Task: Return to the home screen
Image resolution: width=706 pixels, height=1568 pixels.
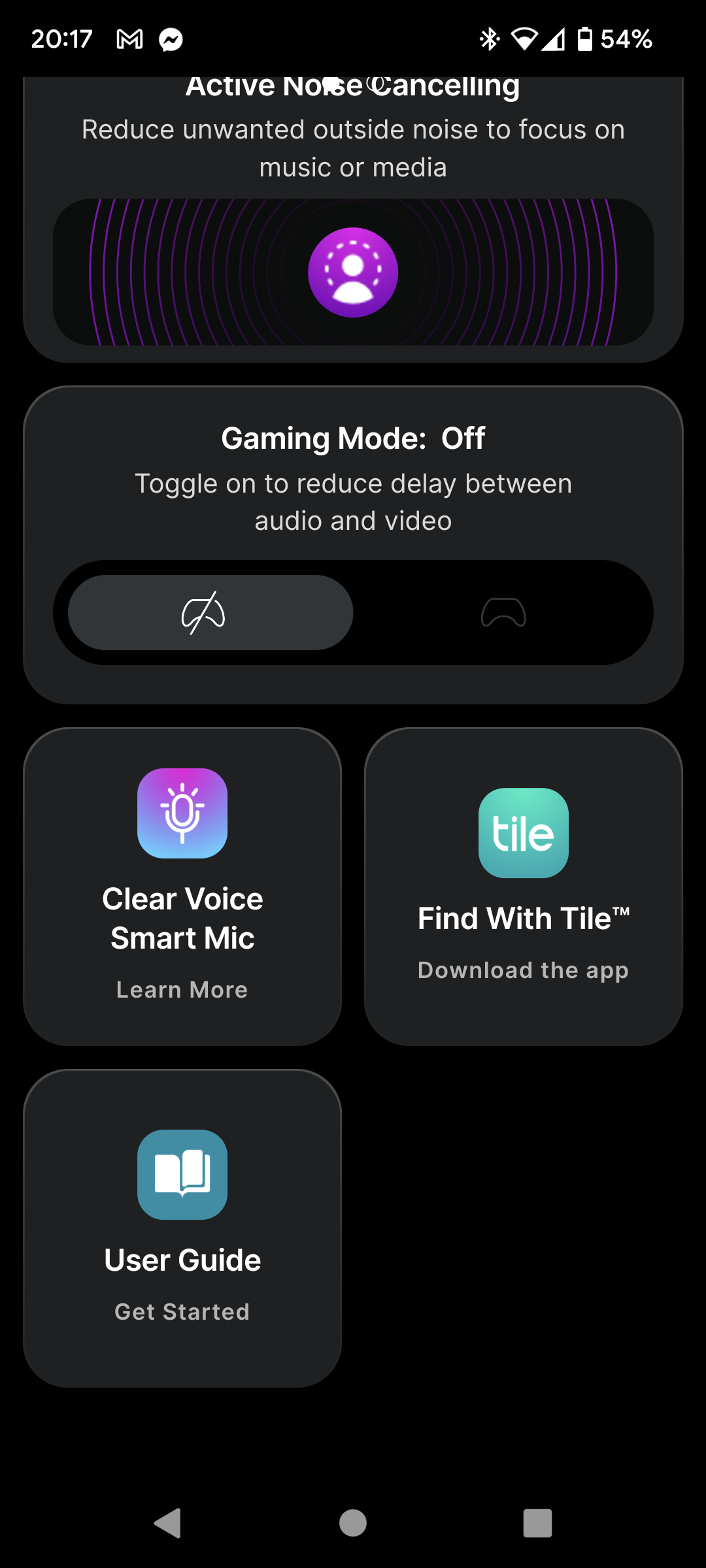Action: pyautogui.click(x=353, y=1524)
